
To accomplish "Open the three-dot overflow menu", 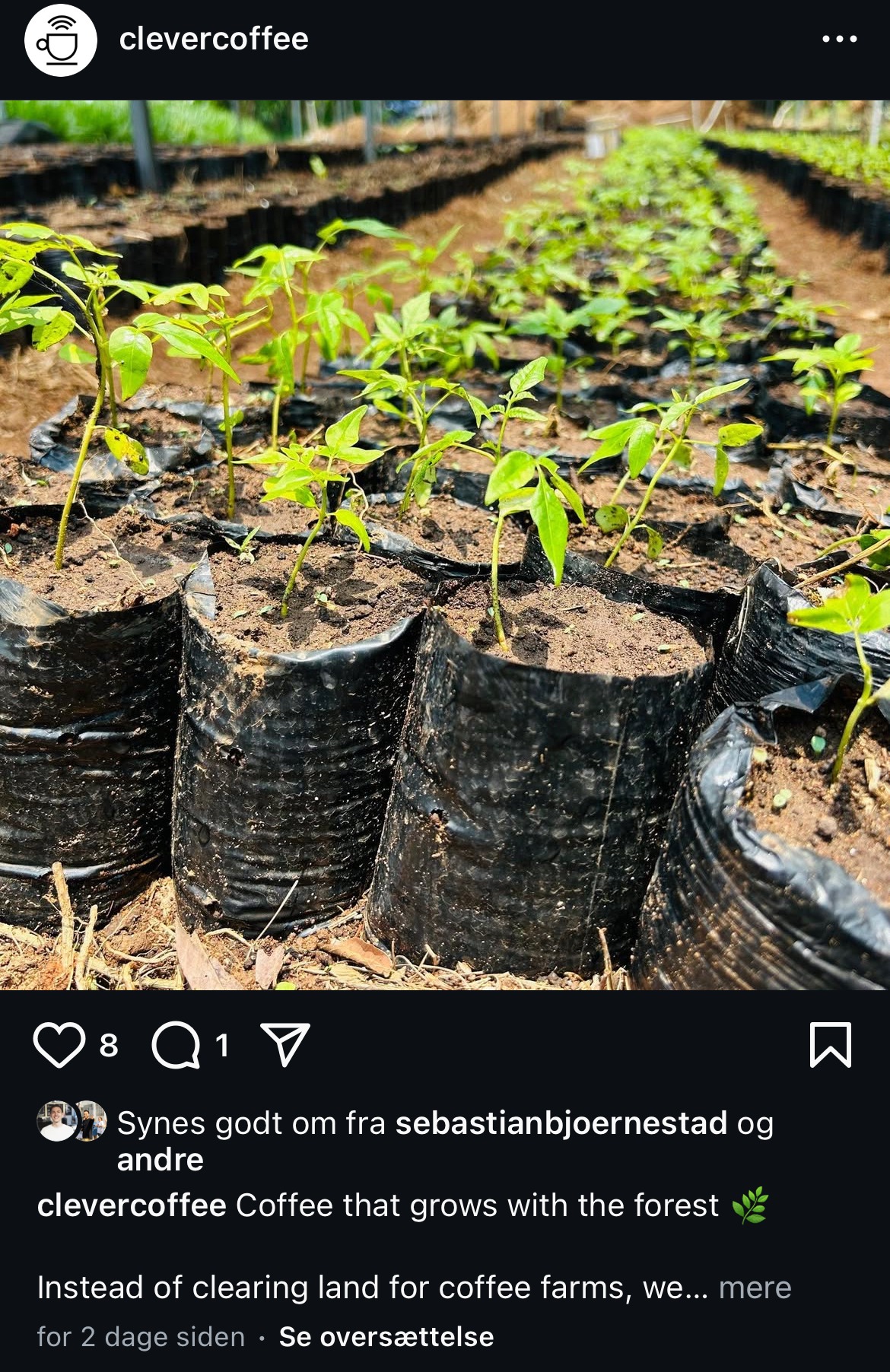I will 839,40.
